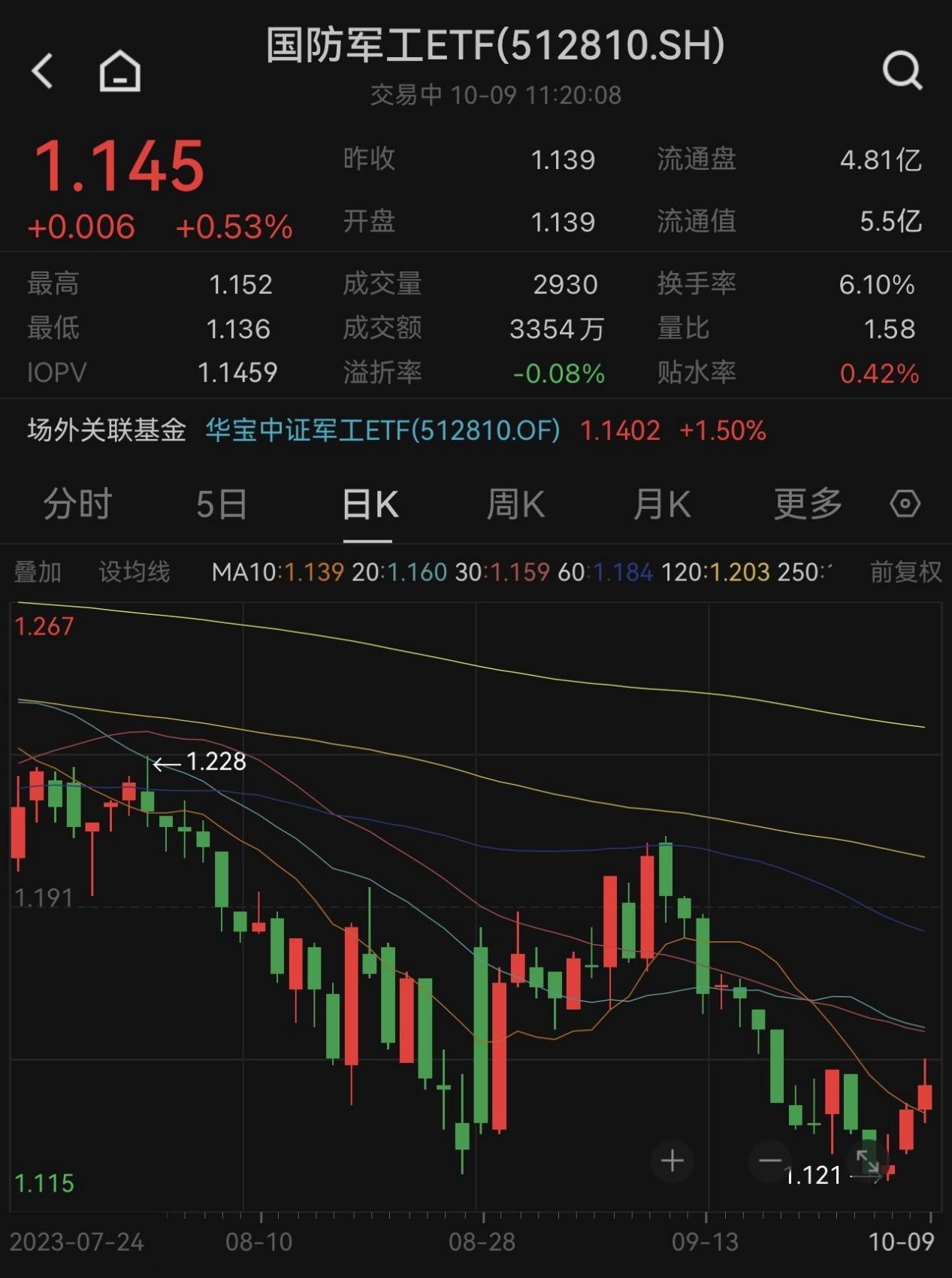
Task: Open the 更多 chart options menu
Action: [805, 504]
